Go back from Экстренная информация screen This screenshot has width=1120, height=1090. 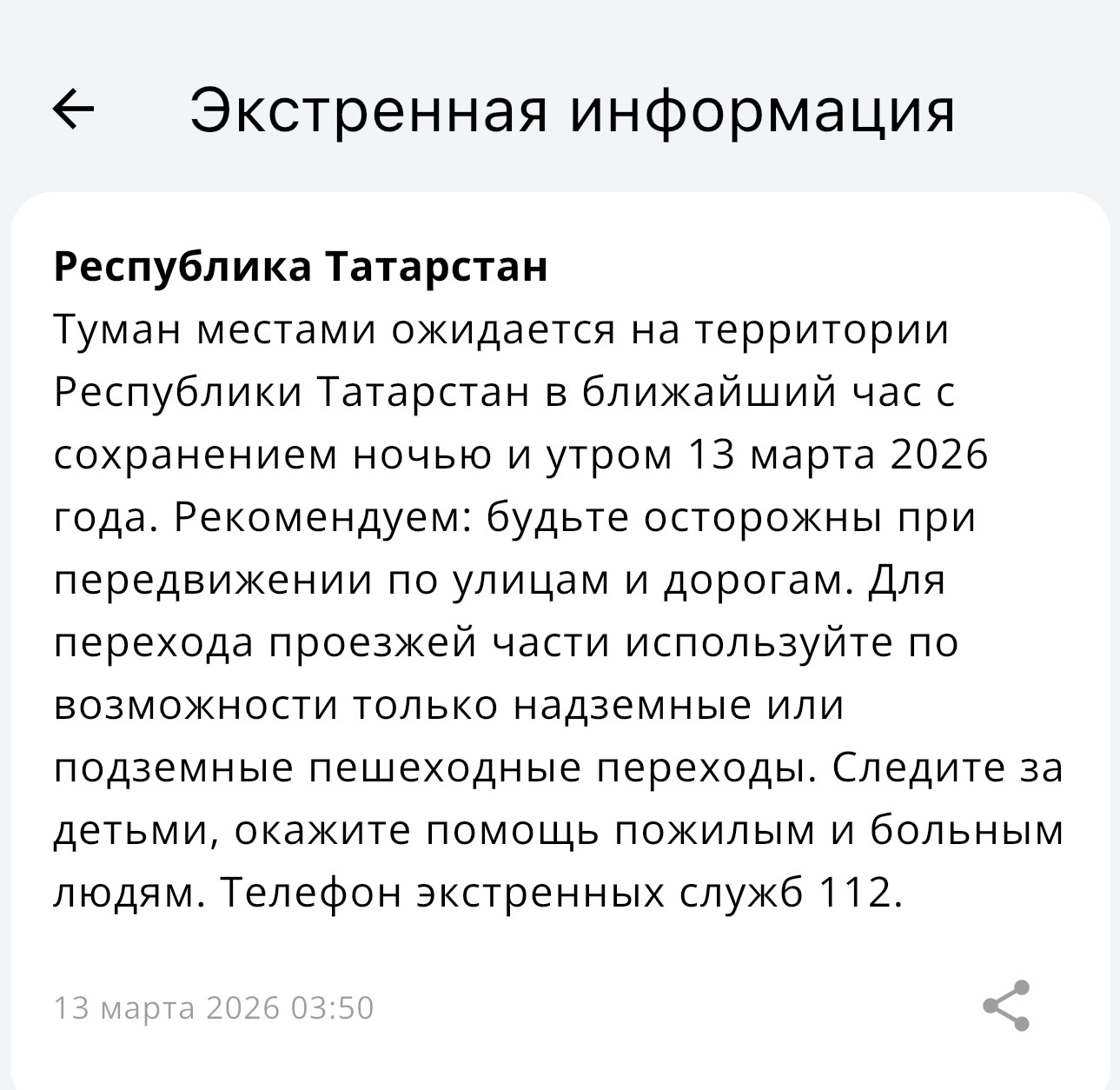[x=74, y=110]
